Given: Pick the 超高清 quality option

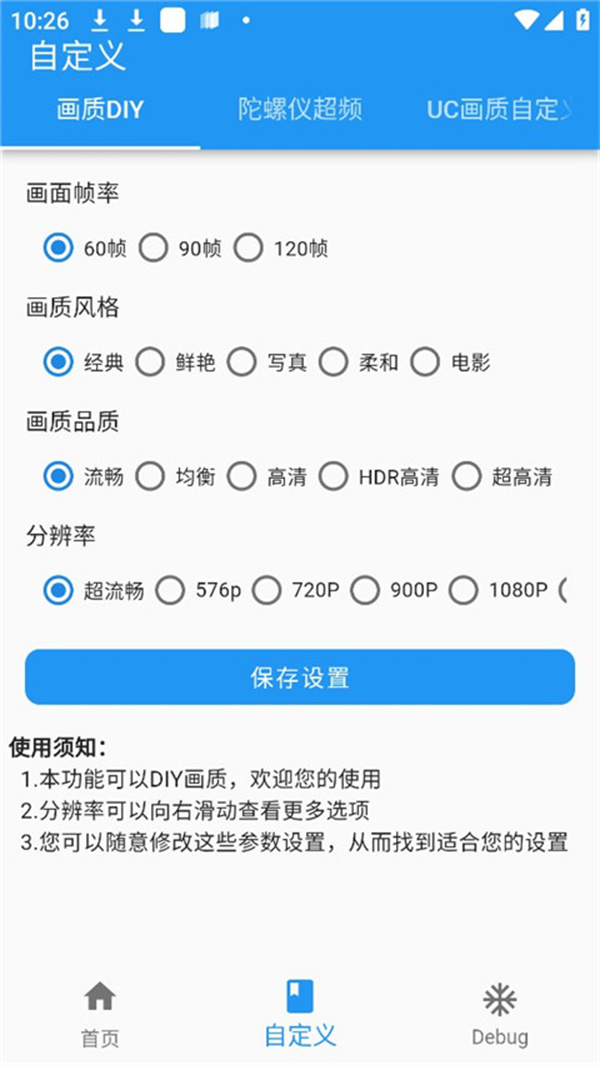Looking at the screenshot, I should click(503, 477).
